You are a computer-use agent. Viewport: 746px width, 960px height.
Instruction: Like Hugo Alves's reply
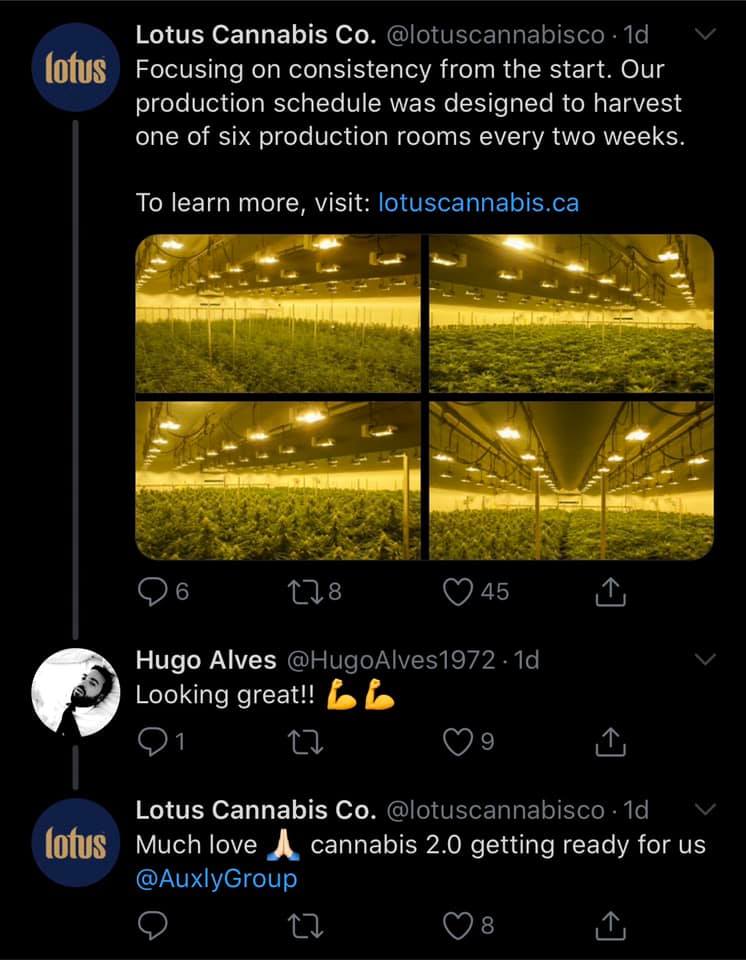[x=459, y=741]
